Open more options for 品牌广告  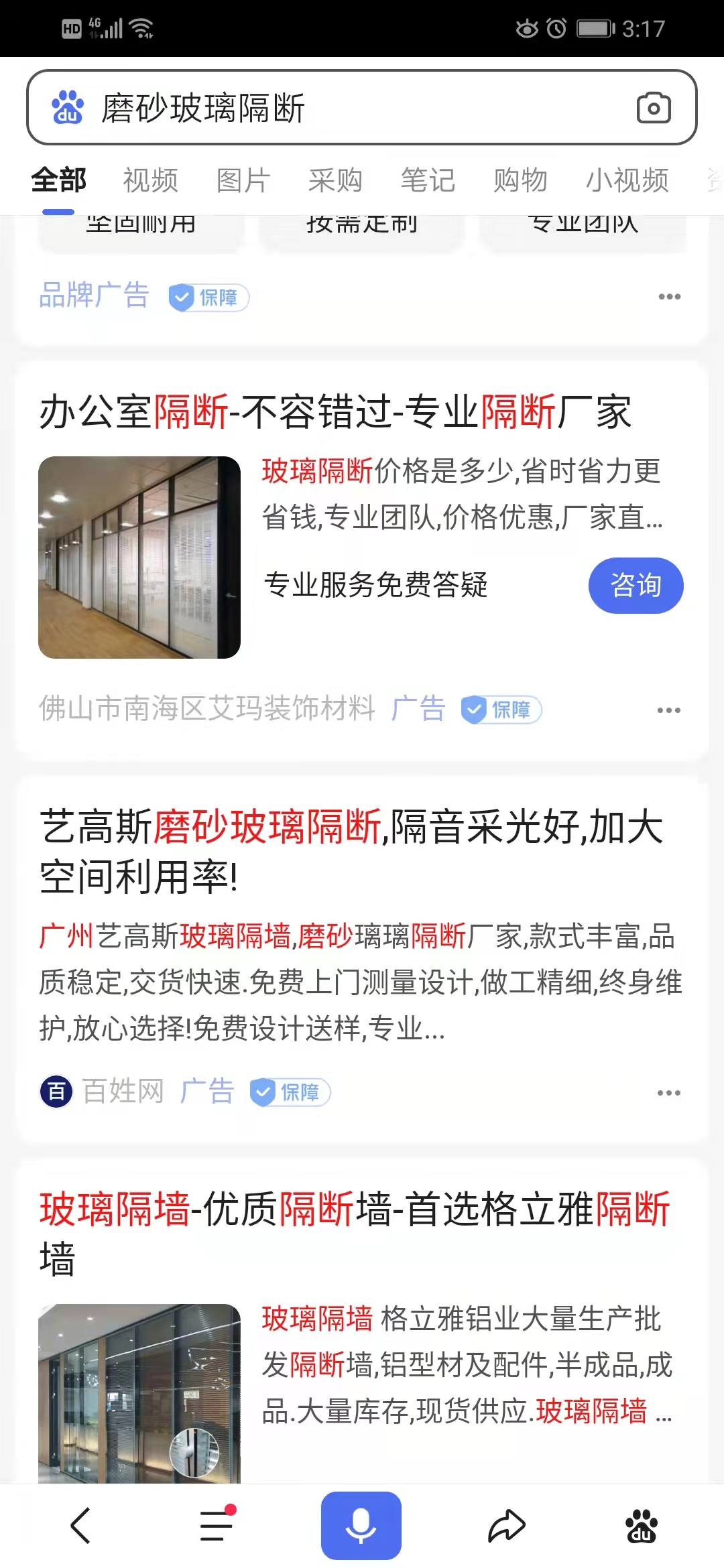[x=669, y=297]
